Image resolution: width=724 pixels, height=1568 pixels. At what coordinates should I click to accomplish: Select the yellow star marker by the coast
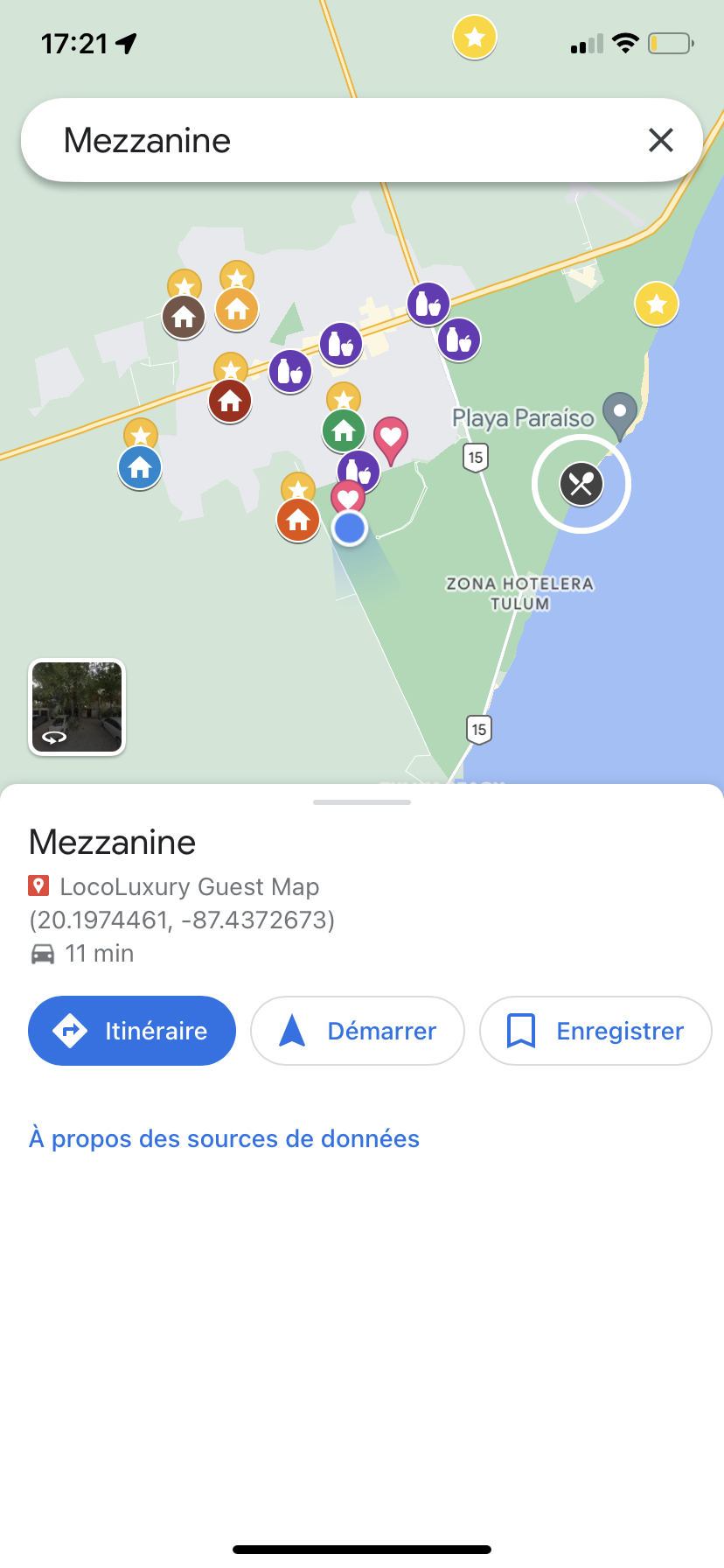(x=657, y=304)
